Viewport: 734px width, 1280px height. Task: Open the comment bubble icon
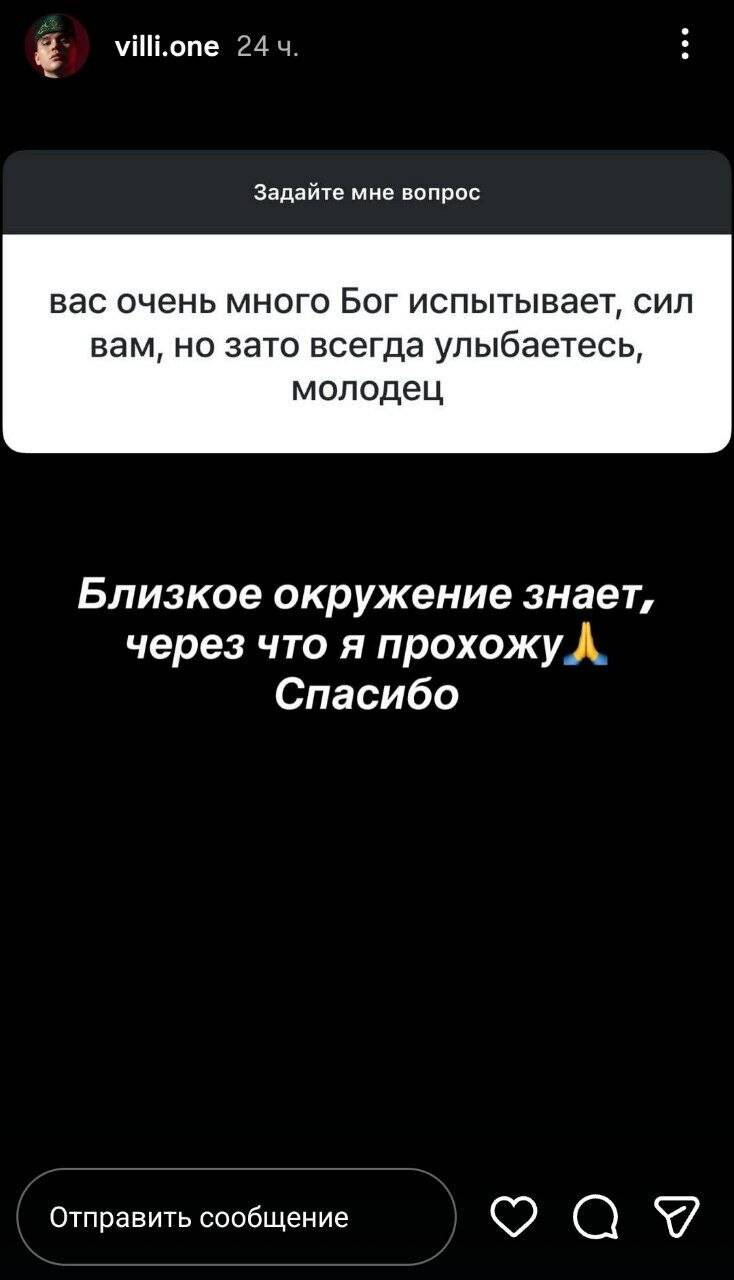coord(596,1218)
